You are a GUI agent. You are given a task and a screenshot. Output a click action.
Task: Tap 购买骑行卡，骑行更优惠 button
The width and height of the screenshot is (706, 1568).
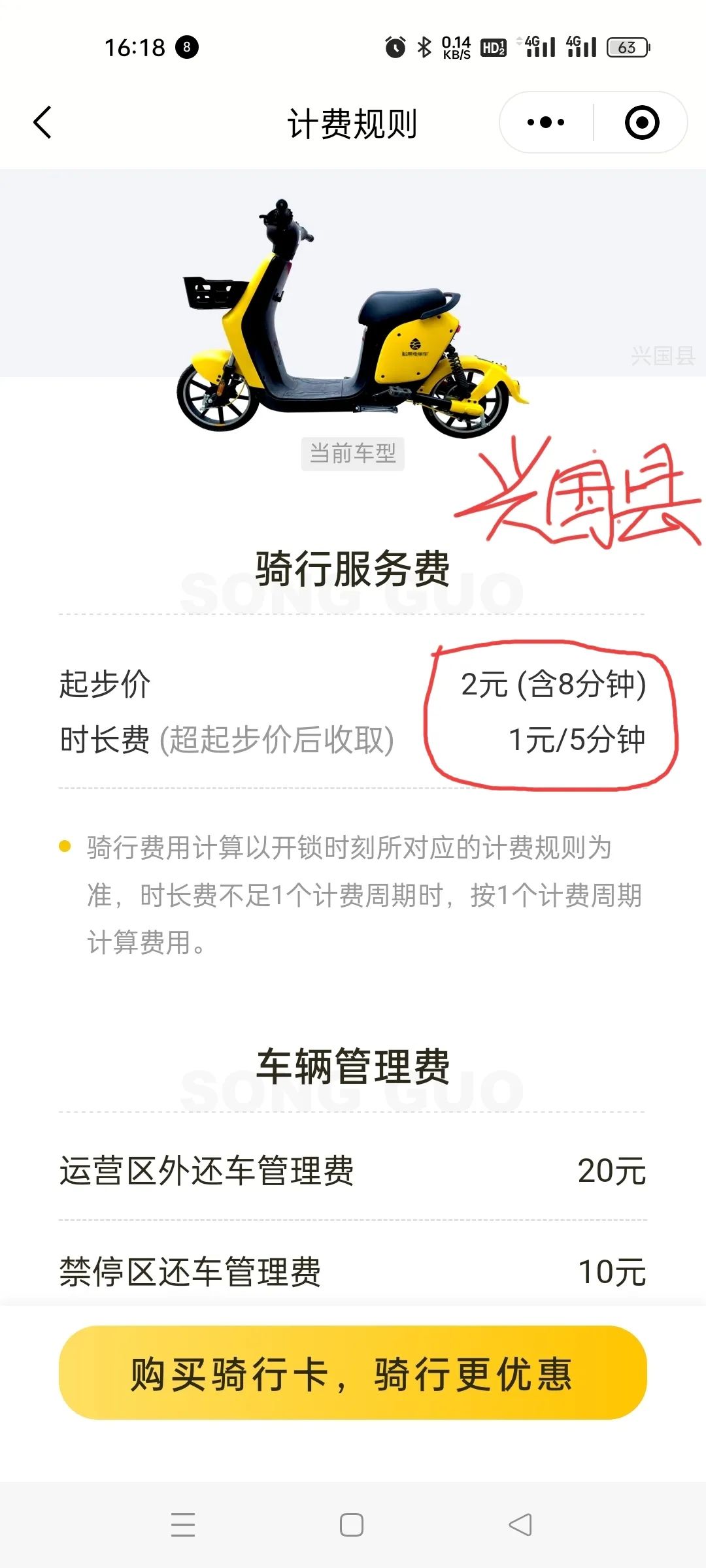[353, 1373]
